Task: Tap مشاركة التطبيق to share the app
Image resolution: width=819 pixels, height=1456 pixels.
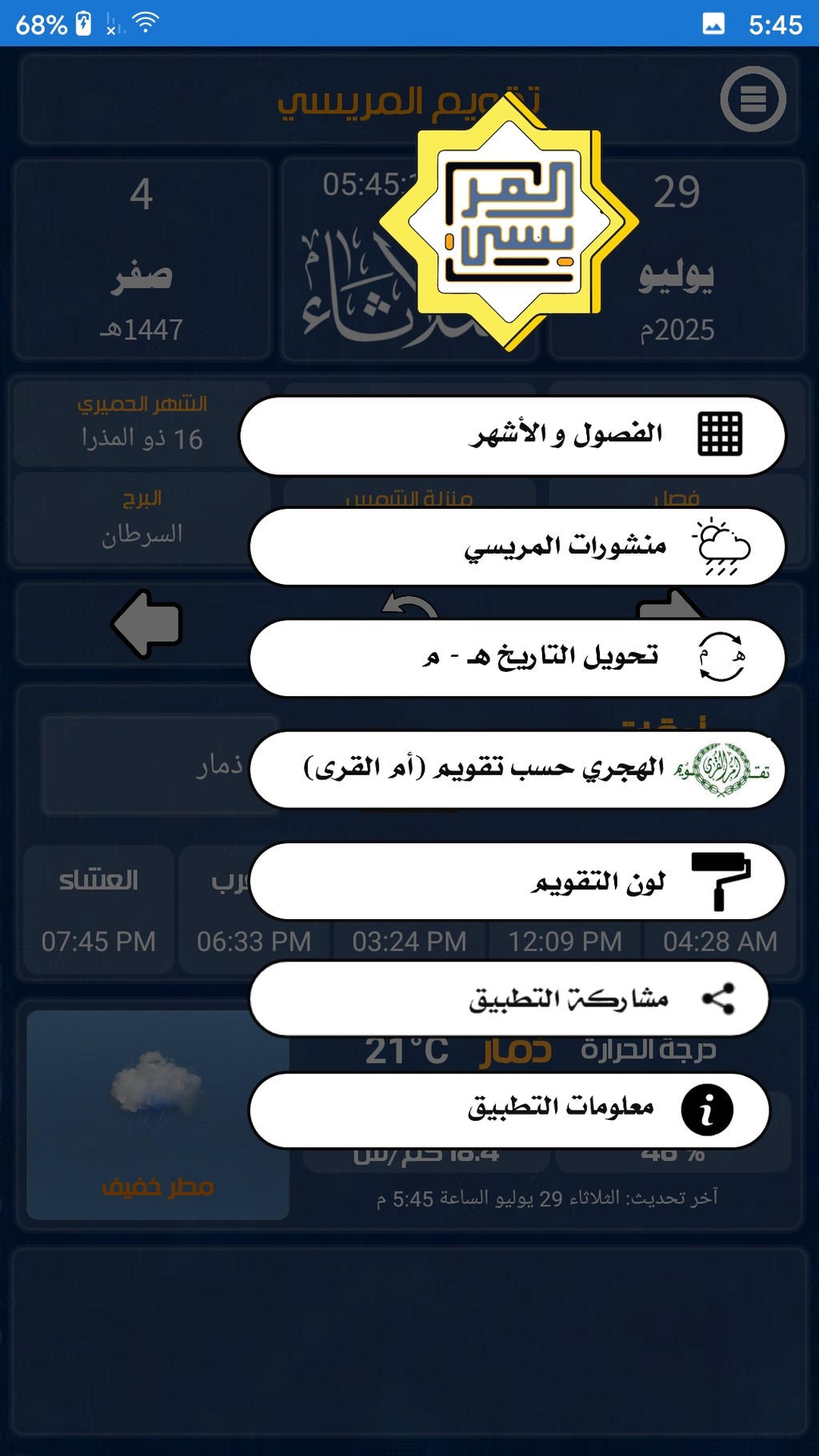Action: [509, 999]
